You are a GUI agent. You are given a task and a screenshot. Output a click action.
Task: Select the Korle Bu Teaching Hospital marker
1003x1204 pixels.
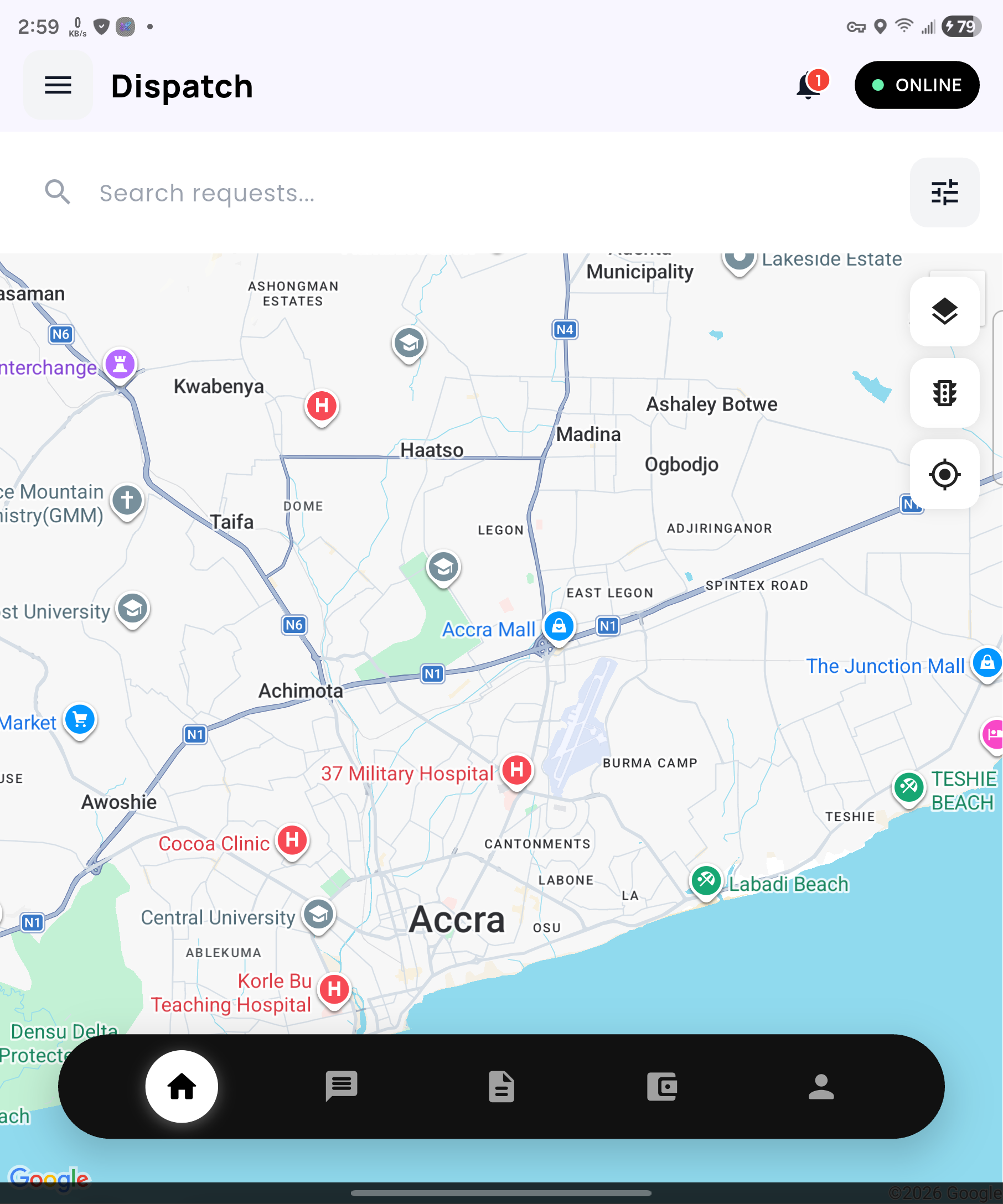[334, 990]
